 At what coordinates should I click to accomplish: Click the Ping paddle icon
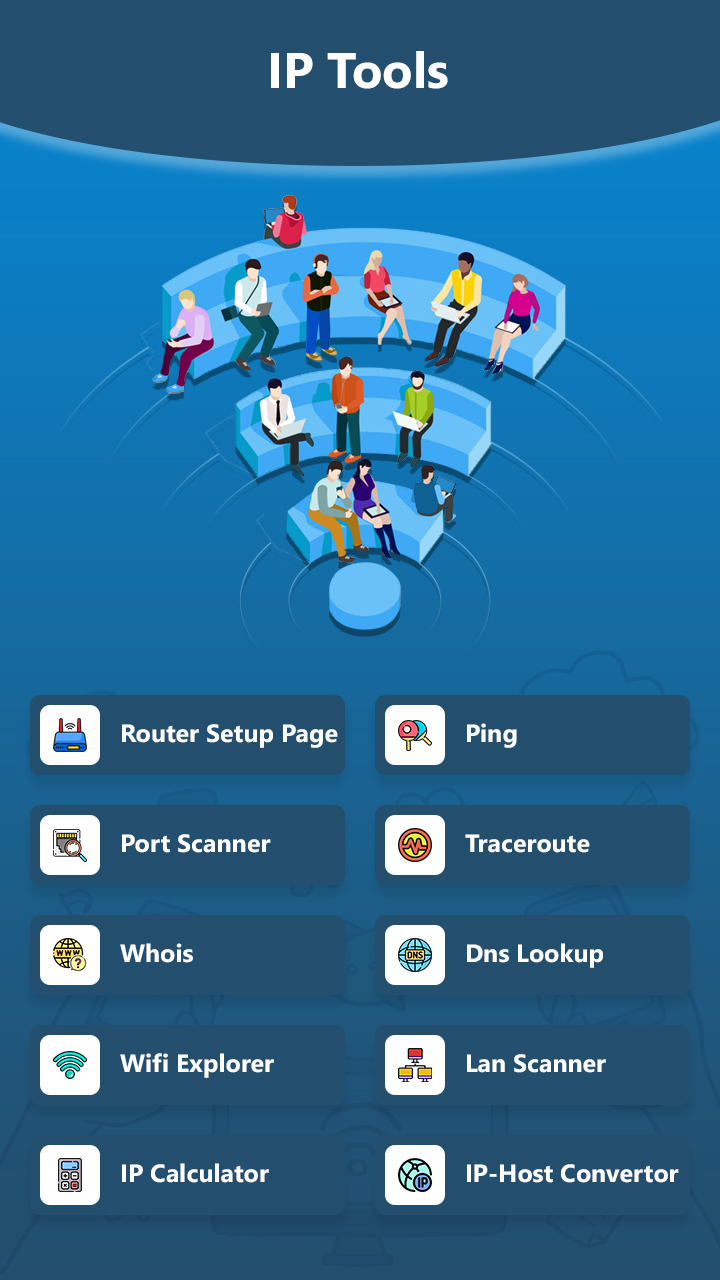click(x=414, y=734)
